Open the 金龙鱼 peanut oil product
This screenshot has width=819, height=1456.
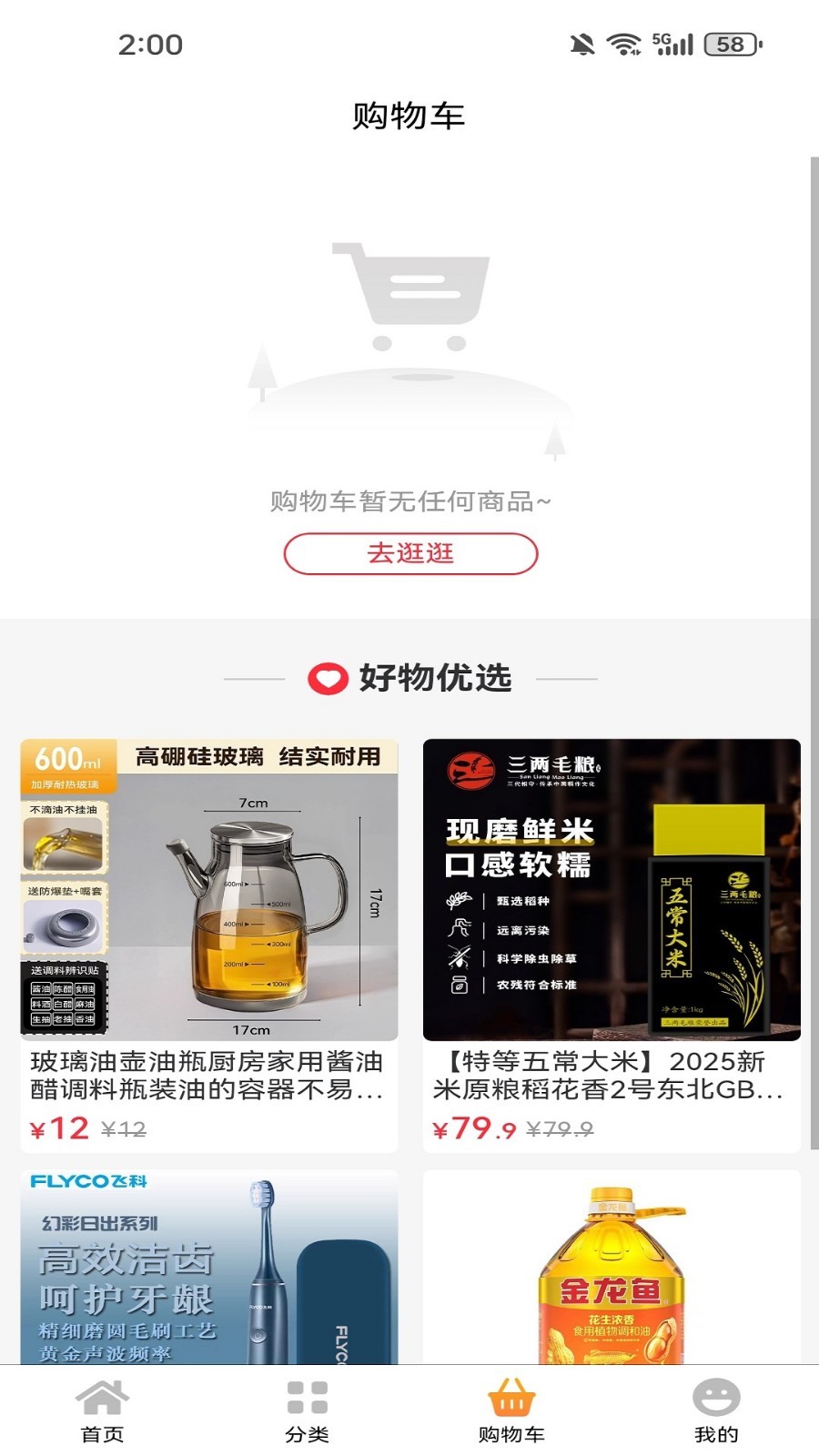click(610, 1274)
